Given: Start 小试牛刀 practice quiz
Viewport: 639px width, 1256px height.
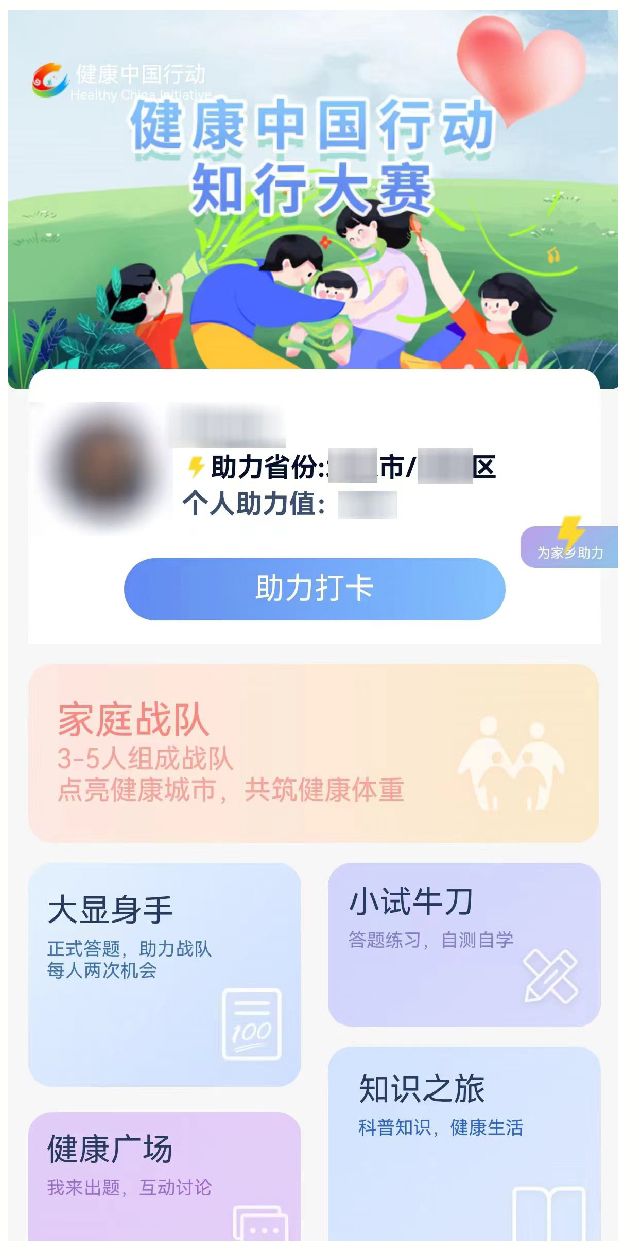Looking at the screenshot, I should pos(464,944).
